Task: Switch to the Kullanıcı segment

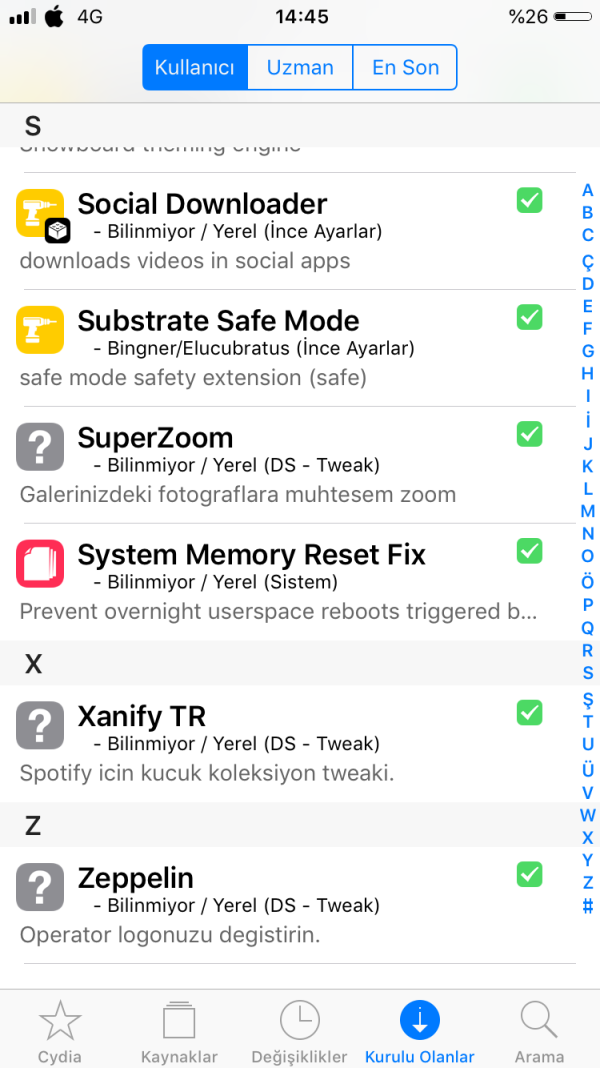Action: 195,68
